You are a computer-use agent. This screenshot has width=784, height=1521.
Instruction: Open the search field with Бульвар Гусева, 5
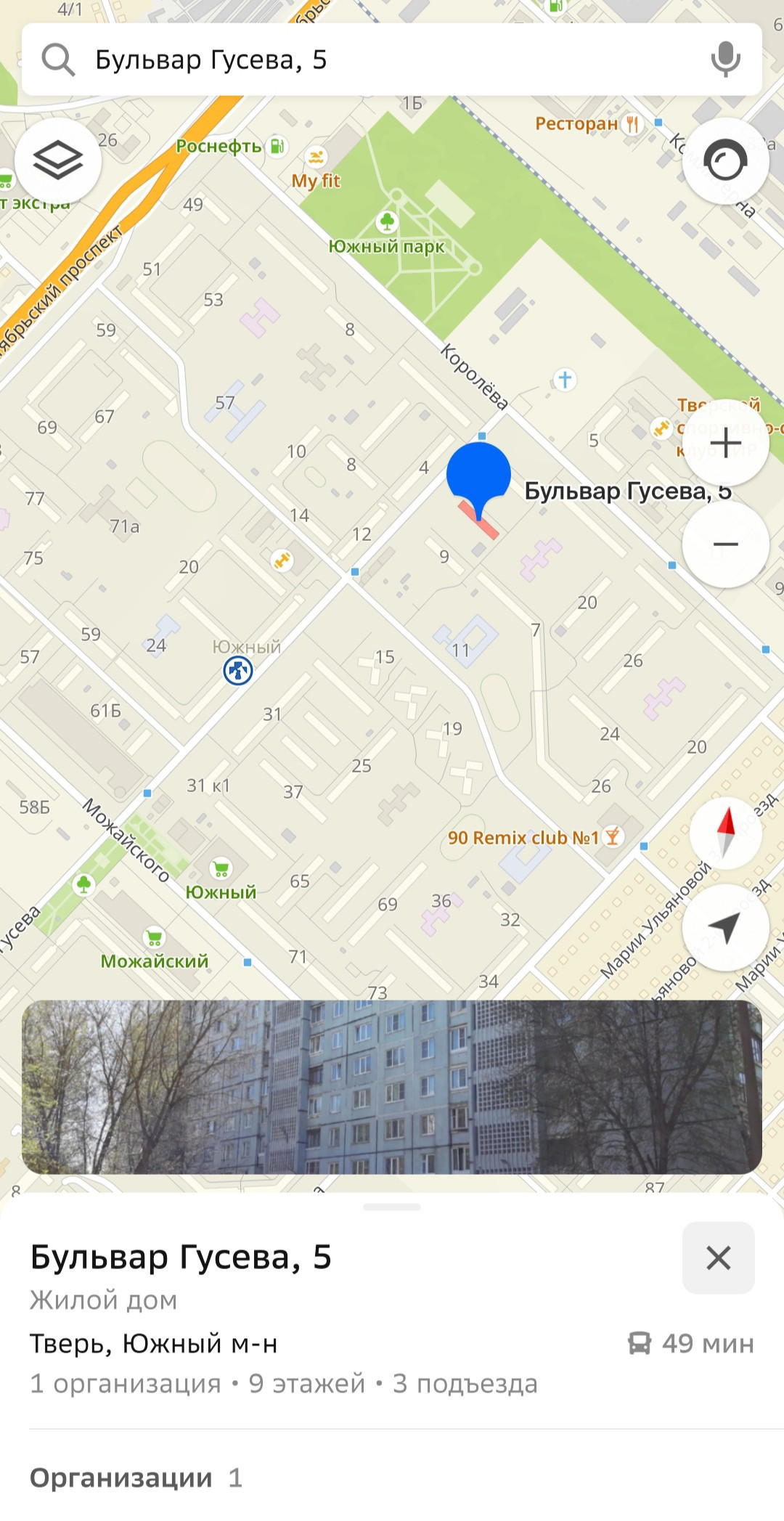392,60
